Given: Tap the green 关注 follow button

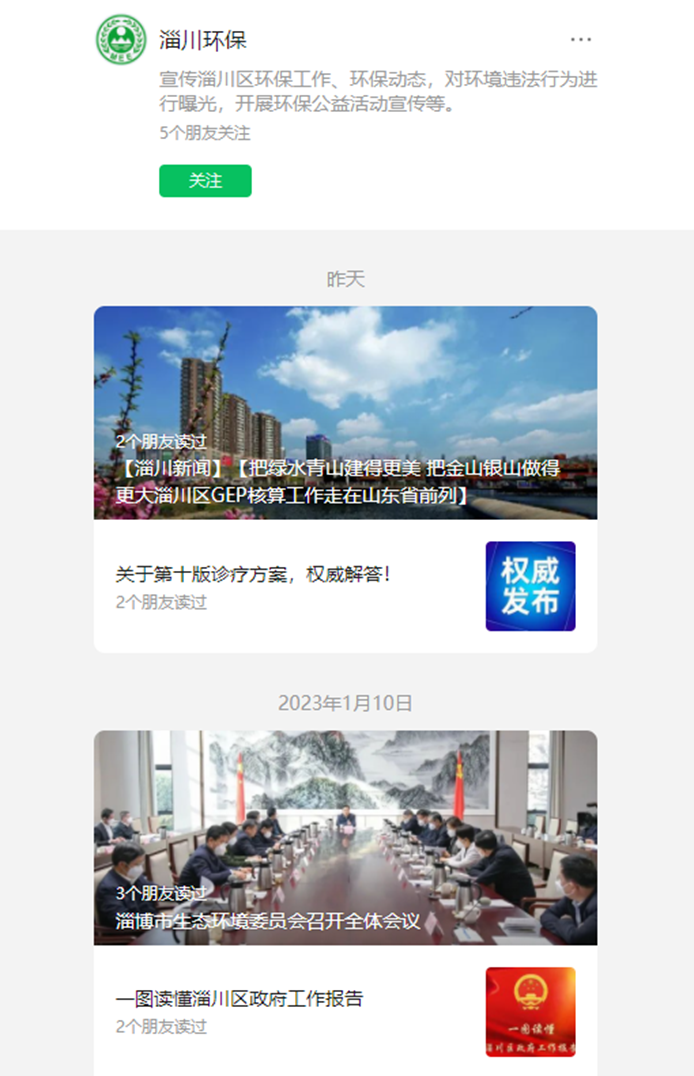Looking at the screenshot, I should tap(205, 181).
